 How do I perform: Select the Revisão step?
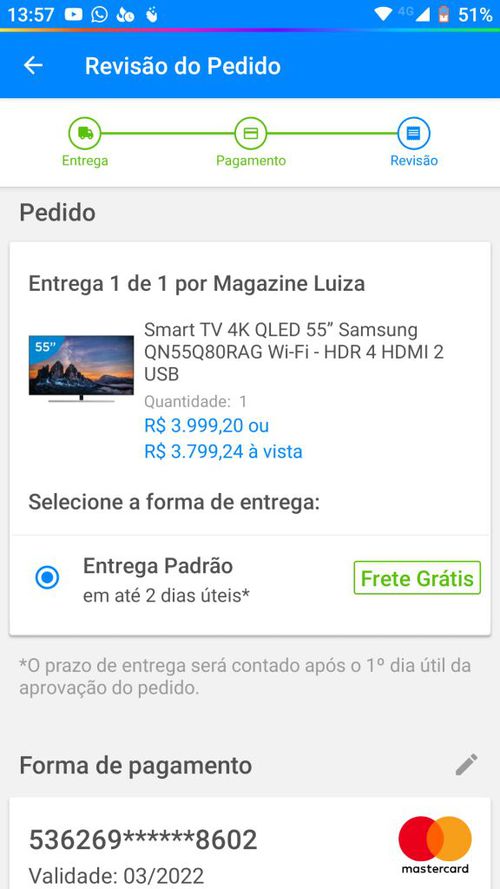click(x=414, y=143)
